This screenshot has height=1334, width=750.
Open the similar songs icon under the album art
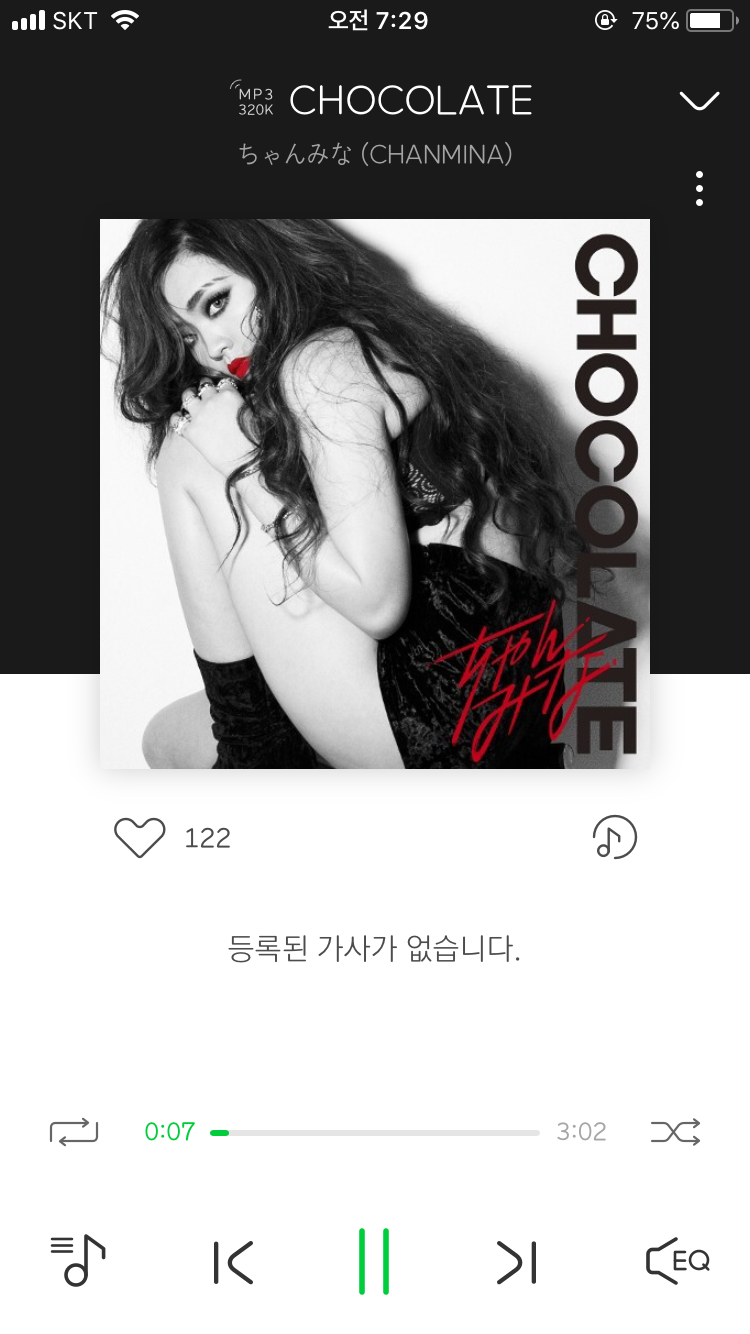(x=614, y=838)
